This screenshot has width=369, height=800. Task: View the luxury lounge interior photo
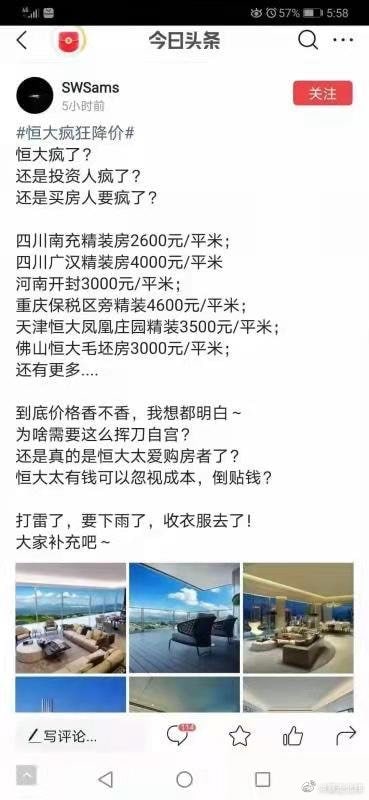[x=298, y=618]
